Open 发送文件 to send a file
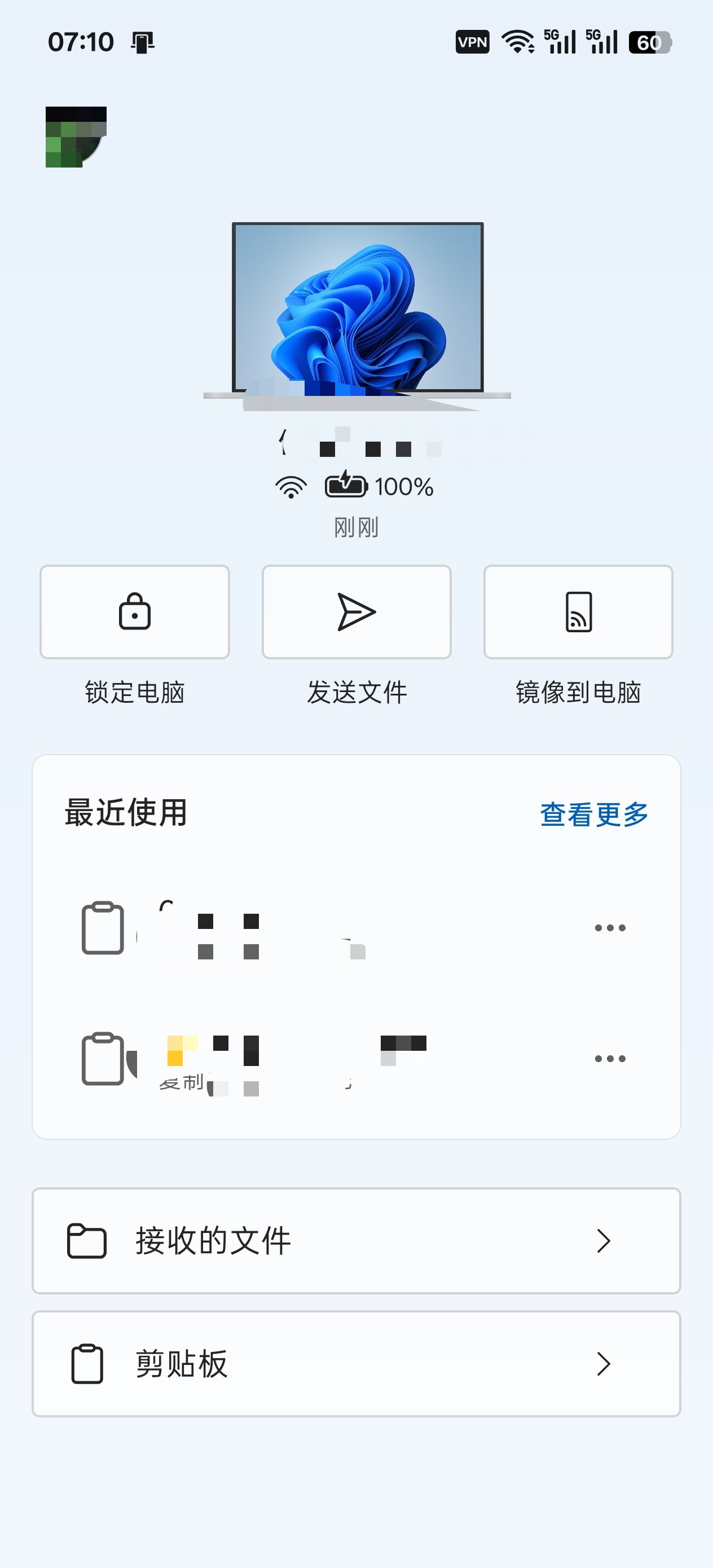 tap(356, 612)
